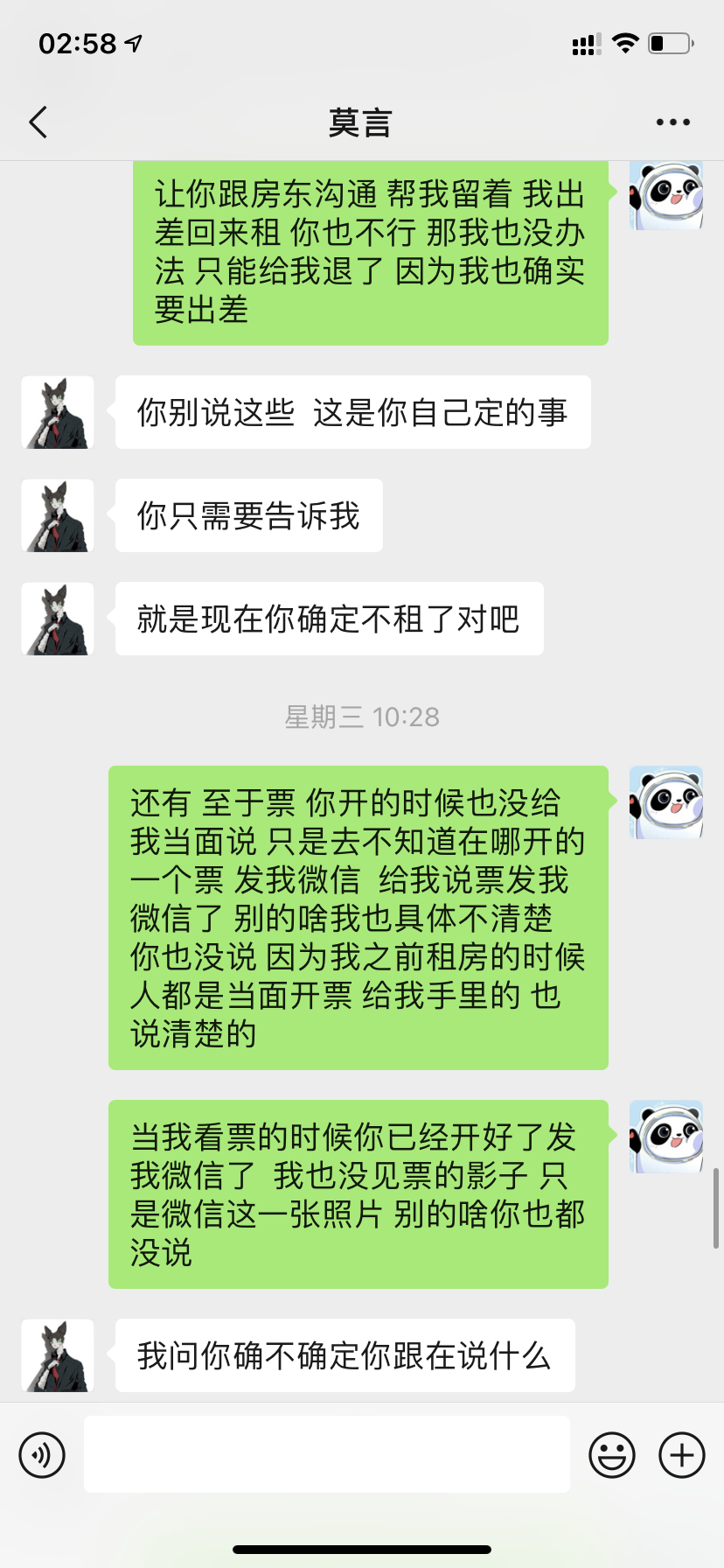724x1568 pixels.
Task: Open the three-dot chat info menu
Action: (x=672, y=122)
